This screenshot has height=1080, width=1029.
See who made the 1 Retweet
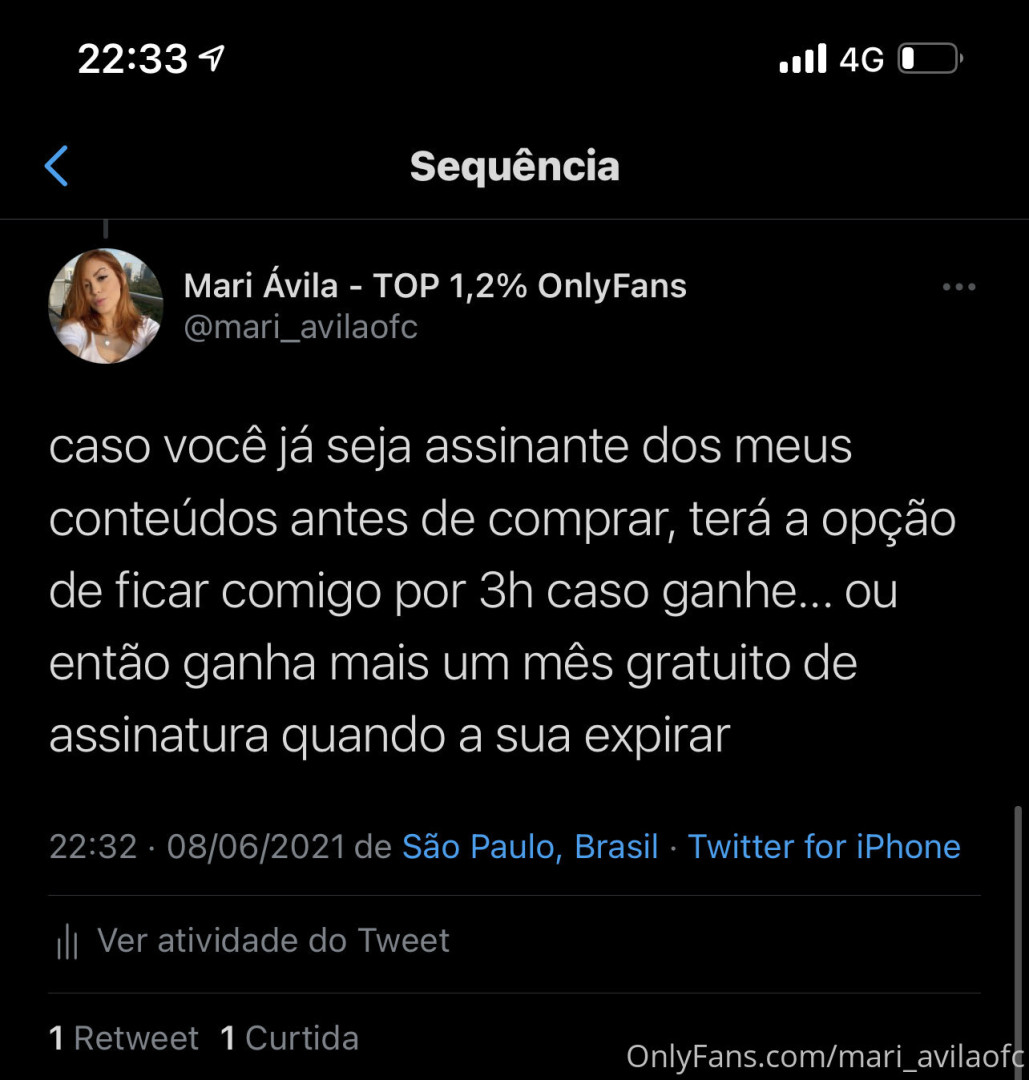pyautogui.click(x=124, y=1038)
